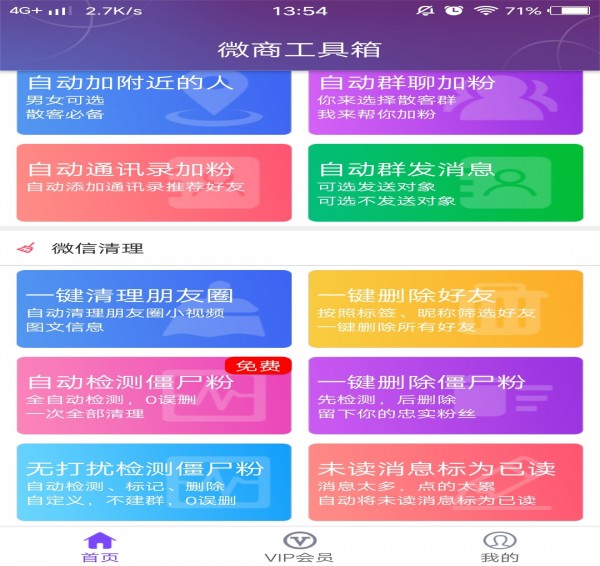This screenshot has width=600, height=566.
Task: Open 一键删除僵尸粉 tool
Action: [445, 396]
